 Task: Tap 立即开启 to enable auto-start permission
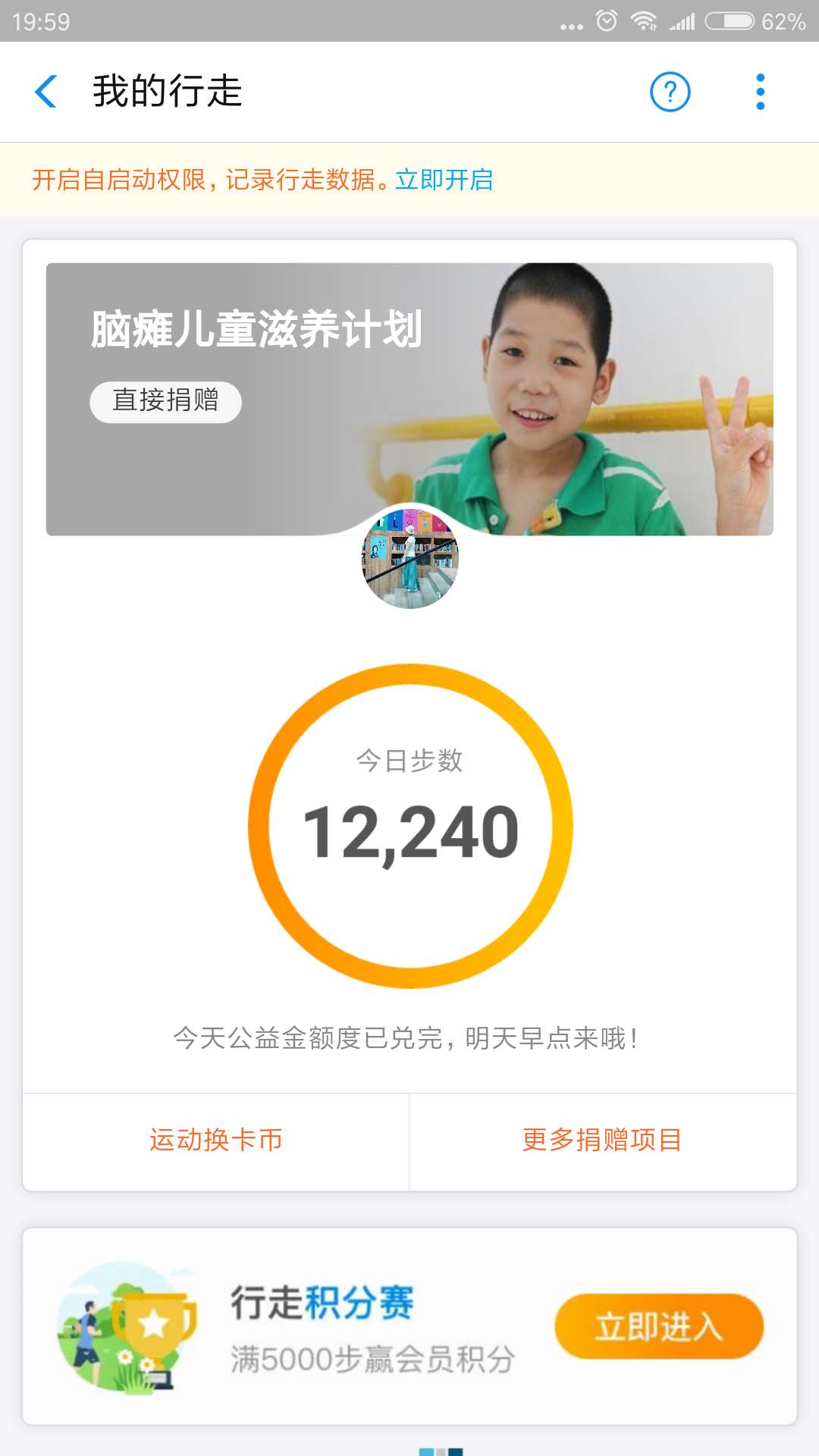pos(444,180)
